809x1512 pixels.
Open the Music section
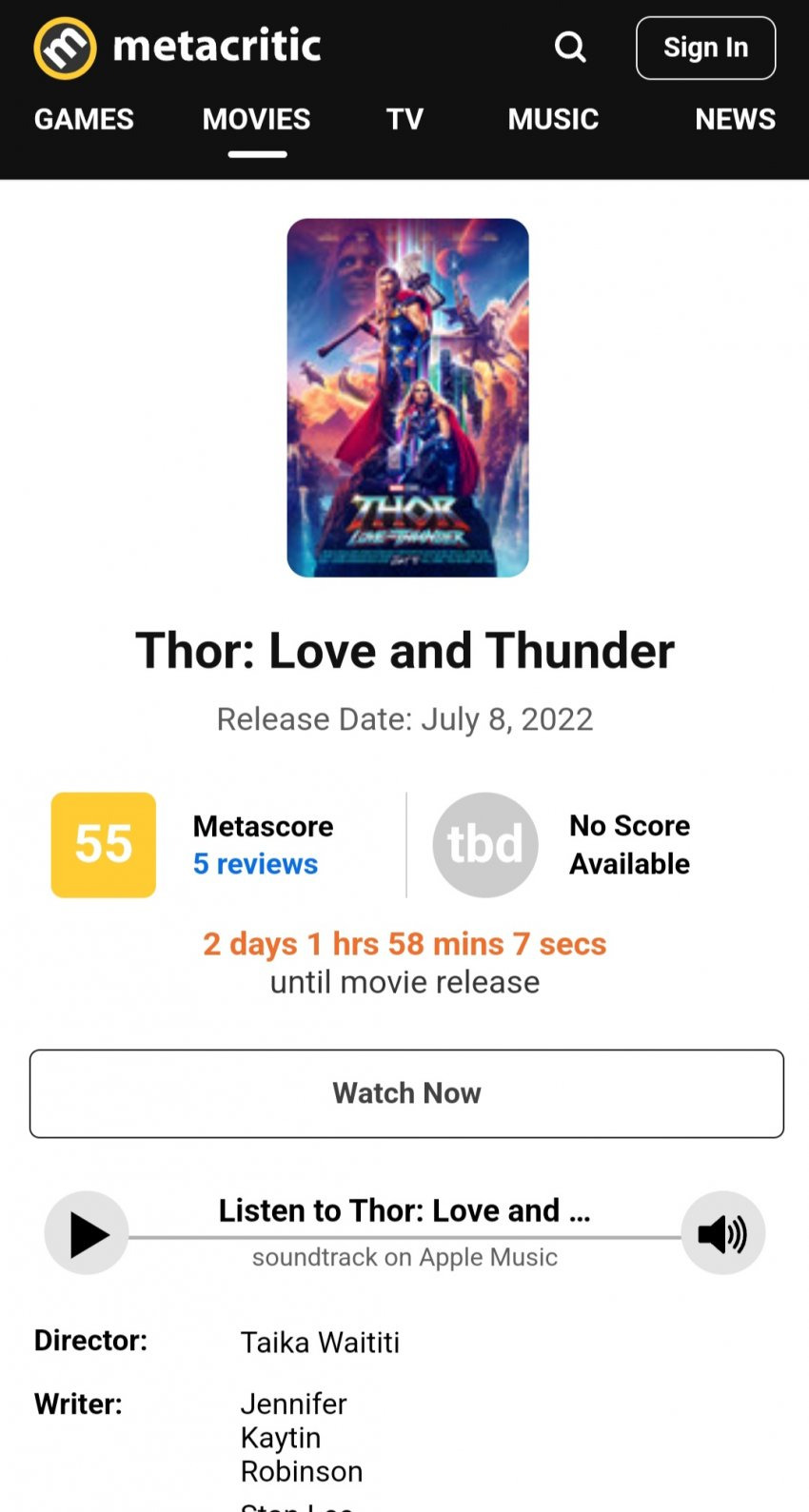(553, 119)
